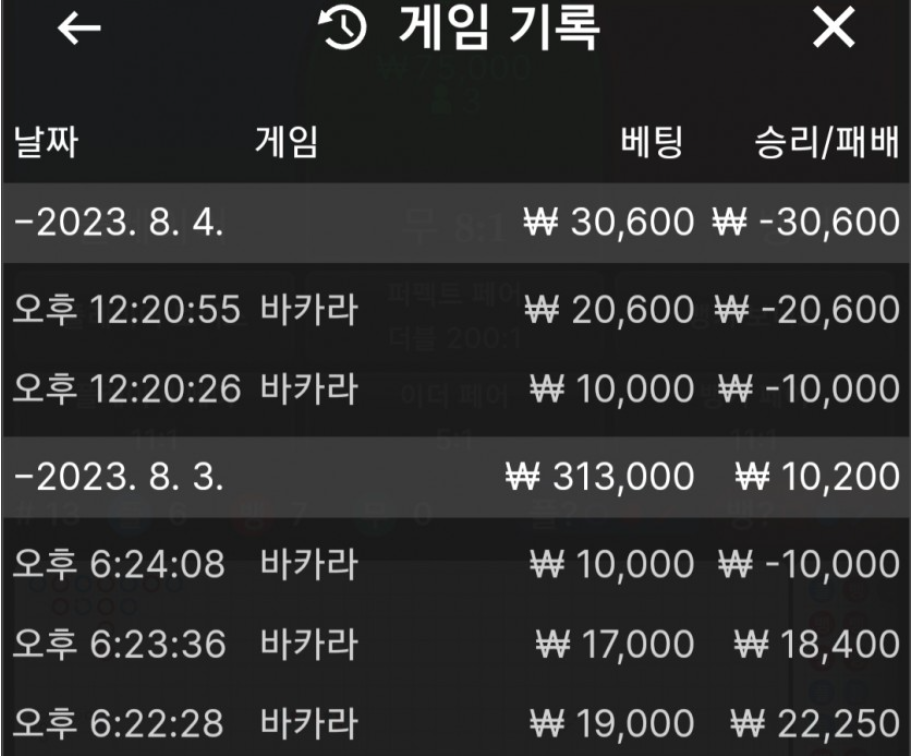The height and width of the screenshot is (756, 914).
Task: Open the 오후 12:20:26 바카라 record
Action: point(457,389)
